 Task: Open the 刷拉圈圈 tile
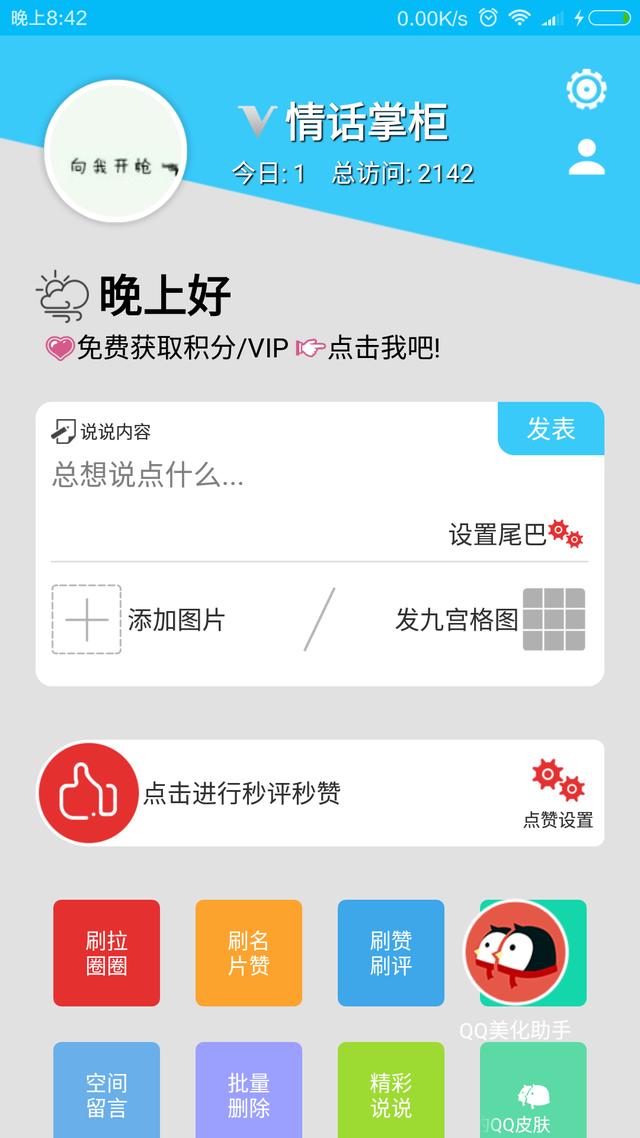(x=106, y=953)
